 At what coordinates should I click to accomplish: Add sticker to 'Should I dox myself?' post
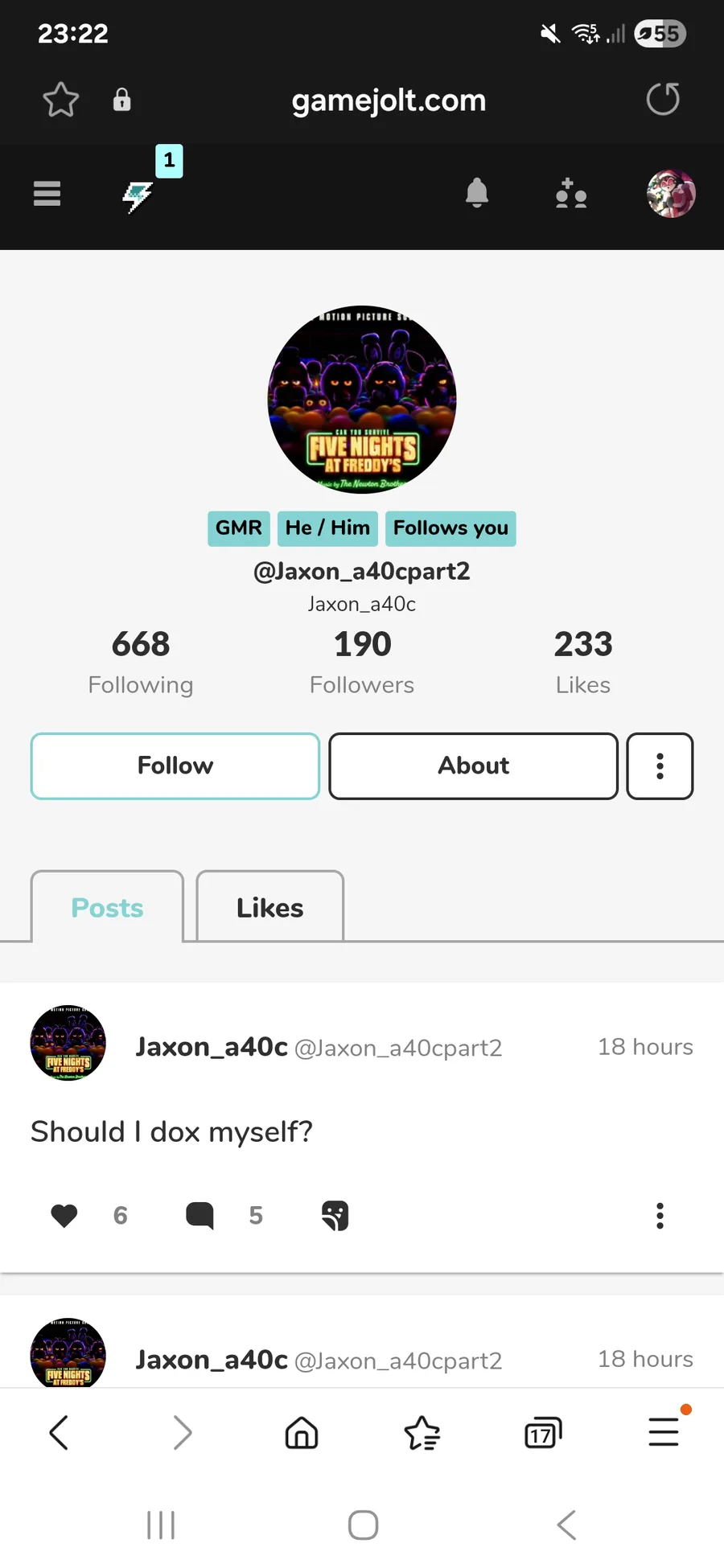click(x=335, y=1215)
